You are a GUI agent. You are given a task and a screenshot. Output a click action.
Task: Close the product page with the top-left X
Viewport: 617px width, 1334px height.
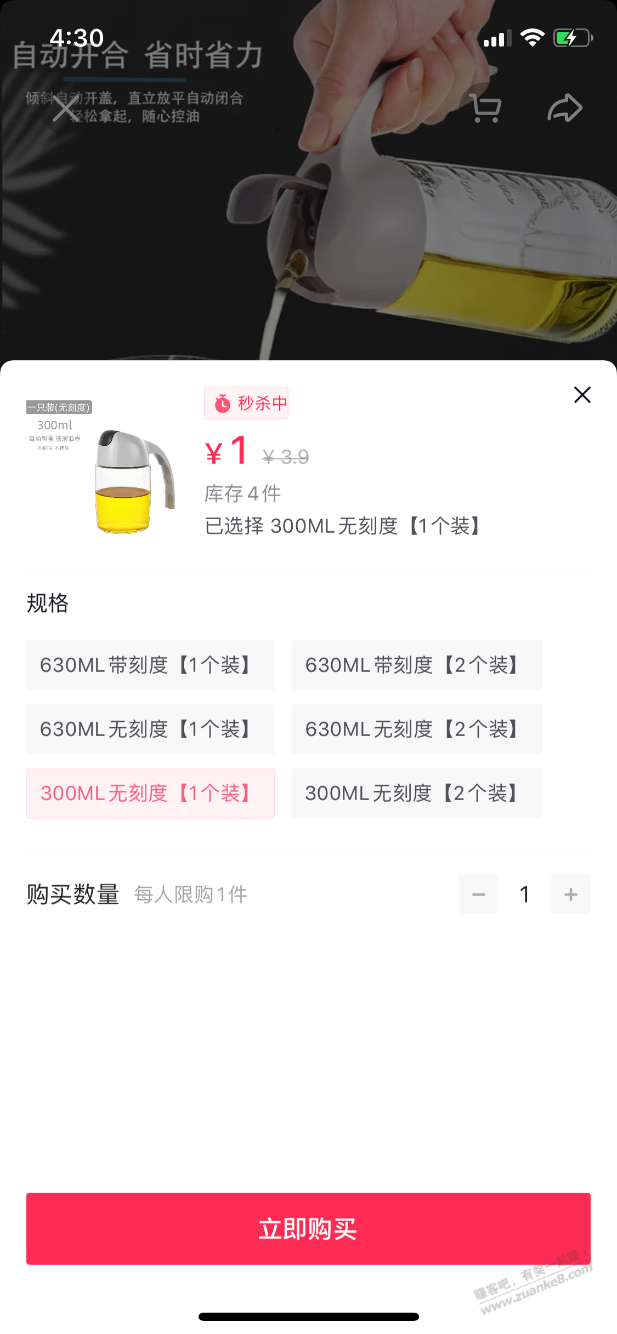(65, 109)
